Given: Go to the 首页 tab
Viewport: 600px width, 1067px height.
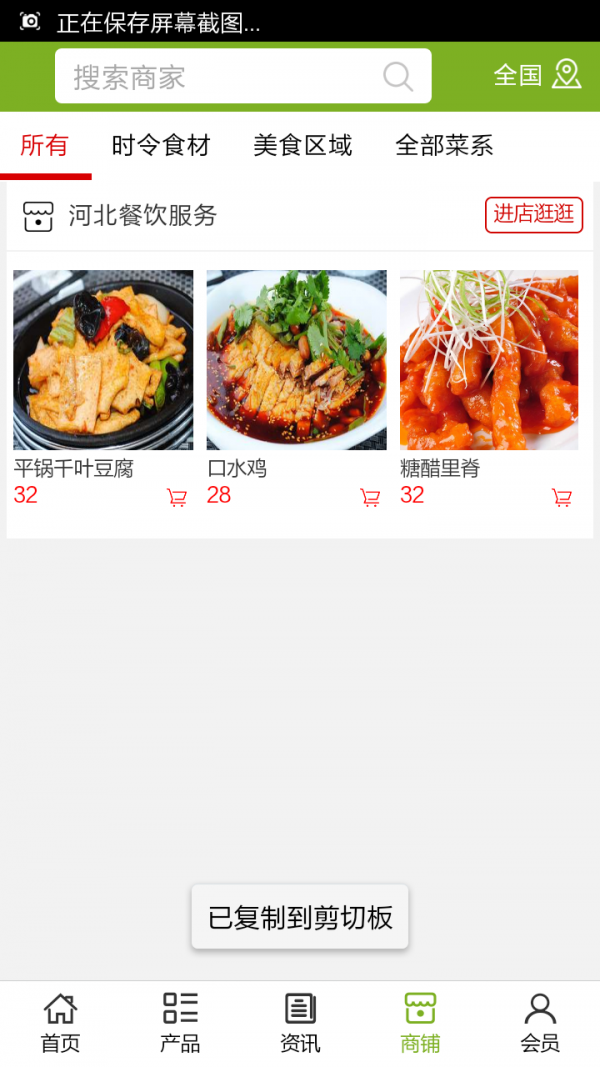Looking at the screenshot, I should 60,1023.
